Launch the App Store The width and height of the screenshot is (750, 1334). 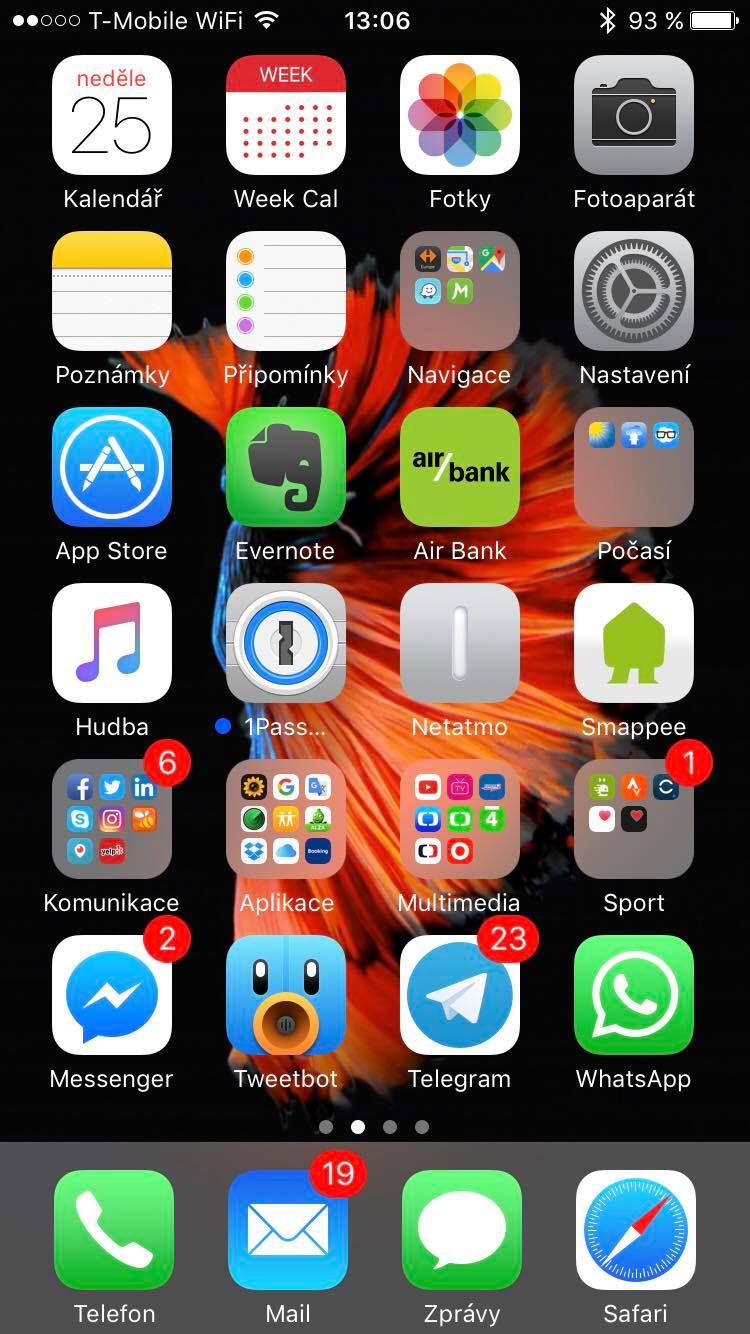(x=112, y=467)
